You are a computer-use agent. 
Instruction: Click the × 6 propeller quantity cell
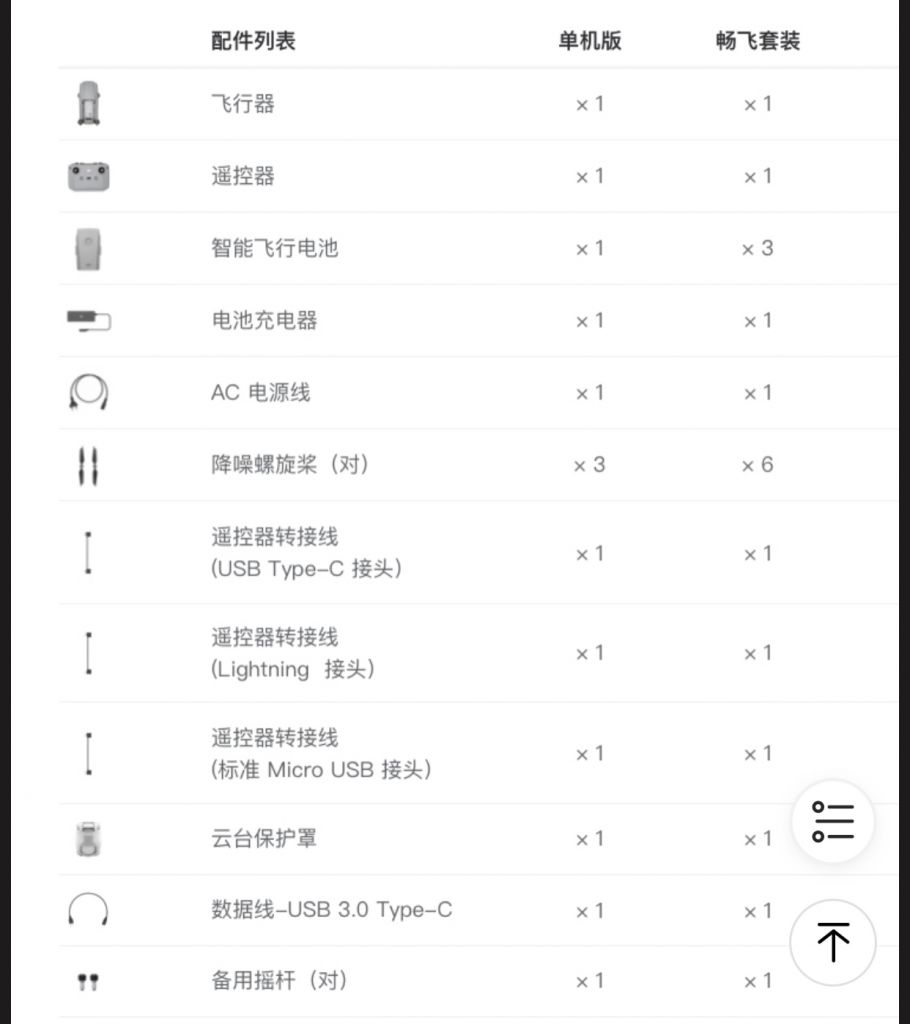point(756,464)
